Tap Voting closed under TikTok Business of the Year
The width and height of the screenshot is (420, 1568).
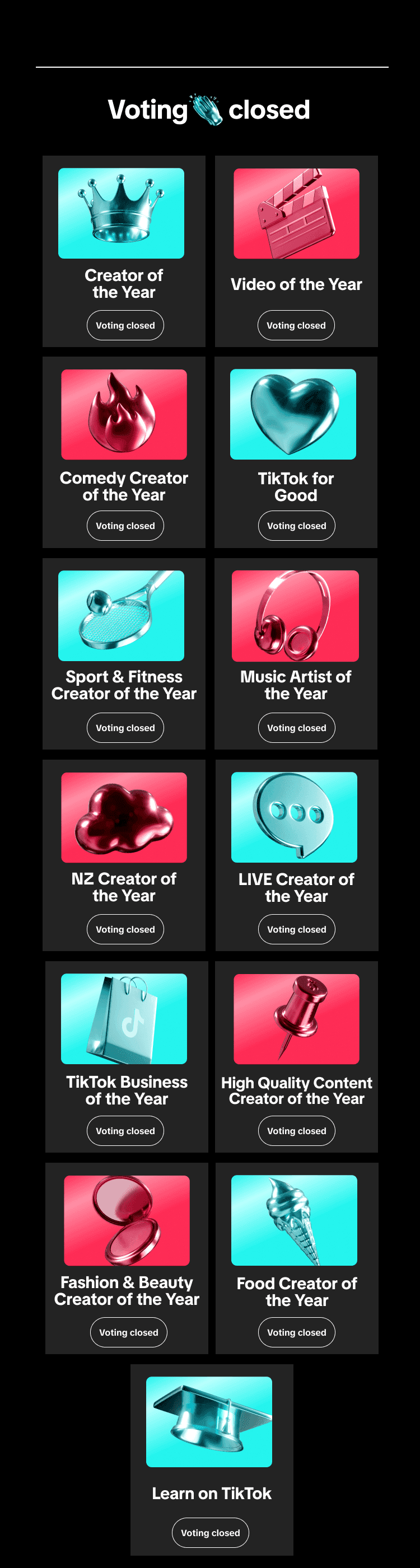(x=125, y=1131)
